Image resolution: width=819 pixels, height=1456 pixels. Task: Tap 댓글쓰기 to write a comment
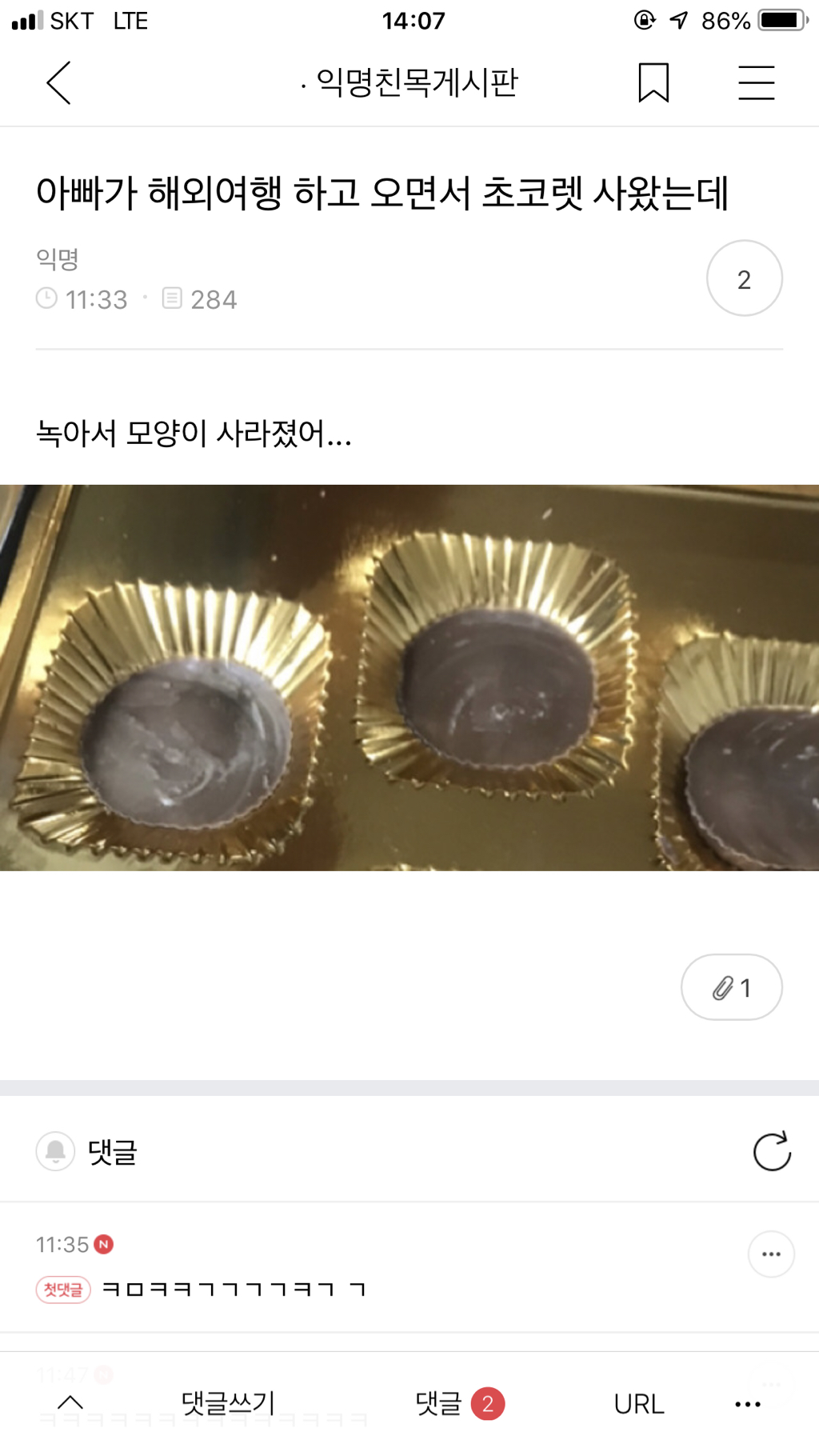coord(226,1402)
